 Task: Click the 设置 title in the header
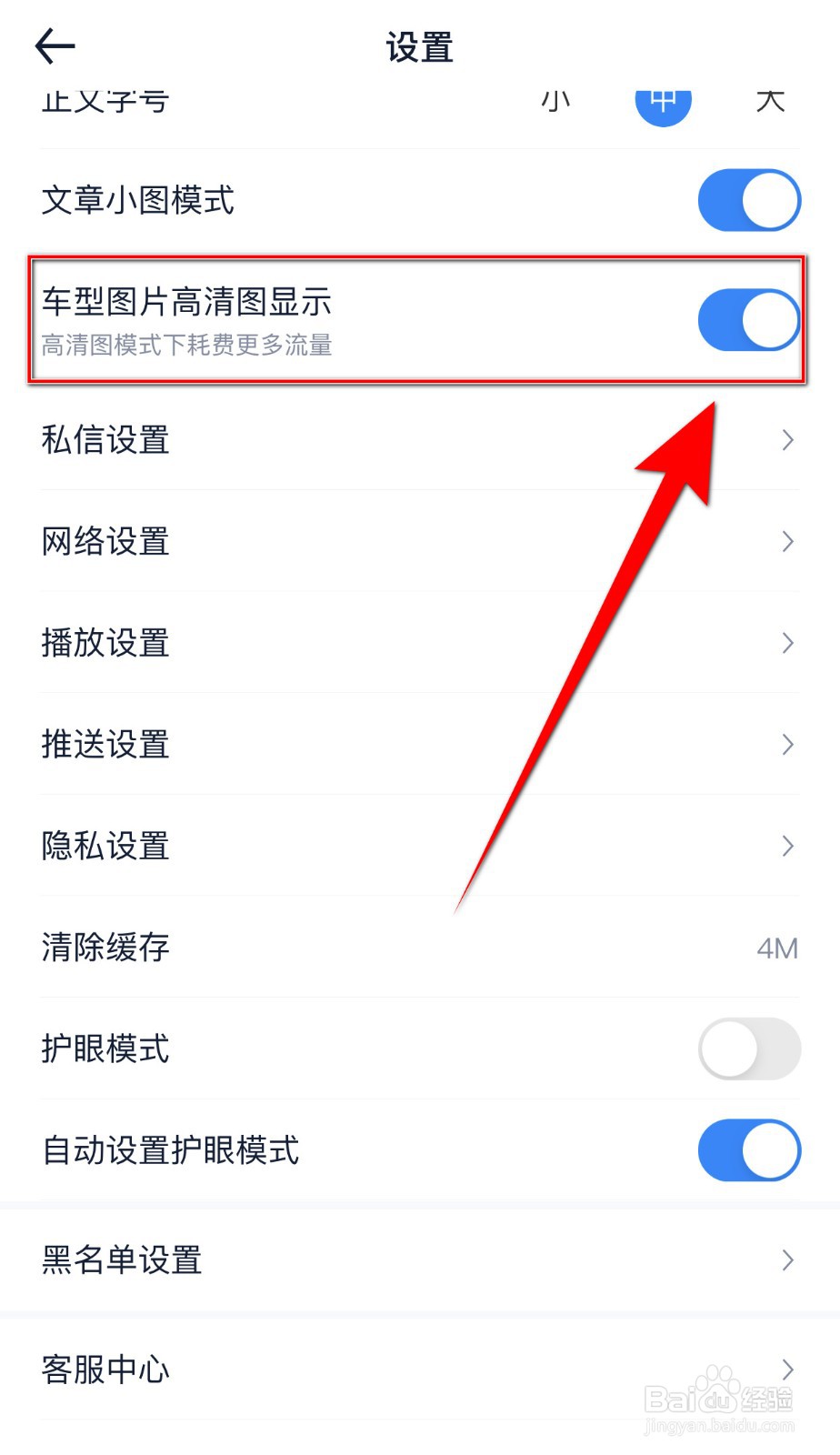(420, 47)
